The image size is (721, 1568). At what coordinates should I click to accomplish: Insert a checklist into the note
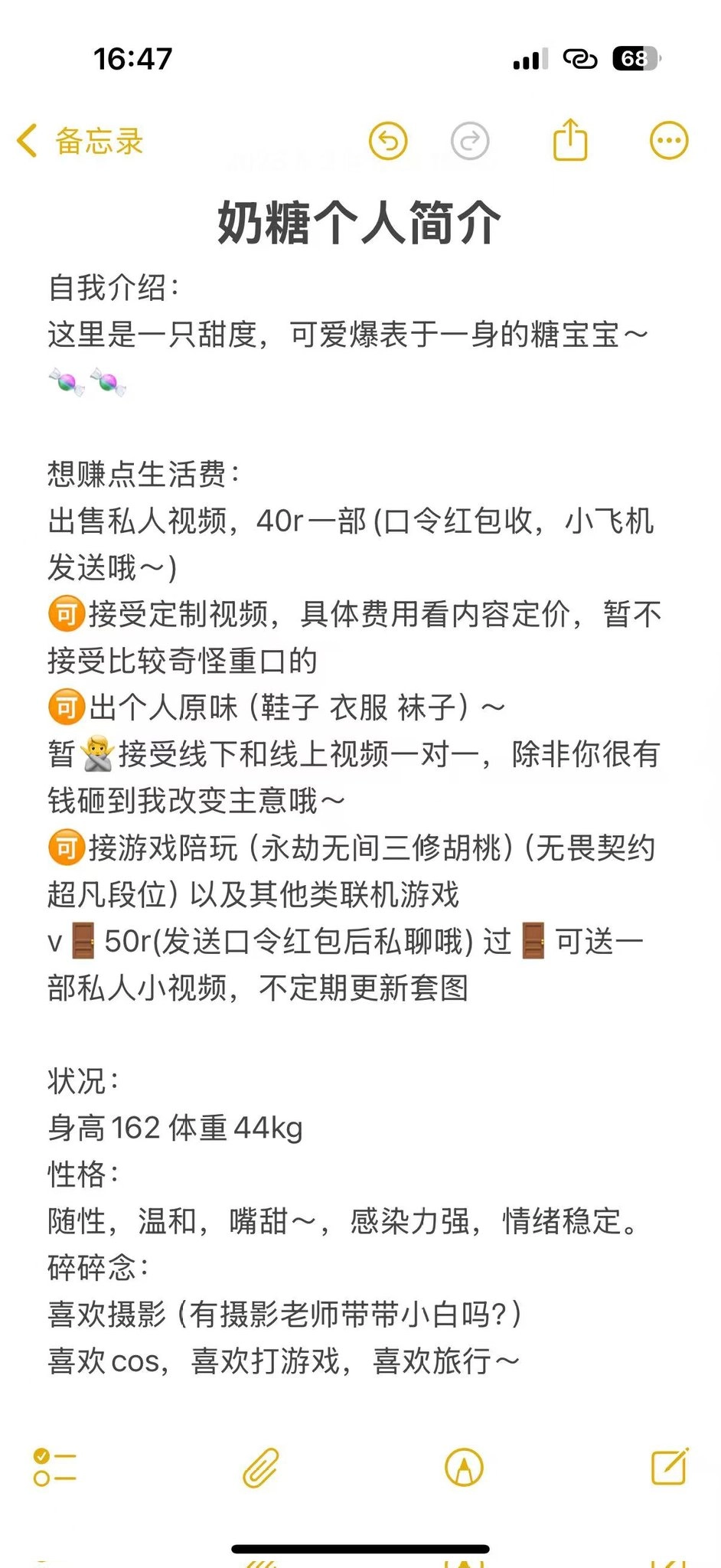tap(55, 1467)
